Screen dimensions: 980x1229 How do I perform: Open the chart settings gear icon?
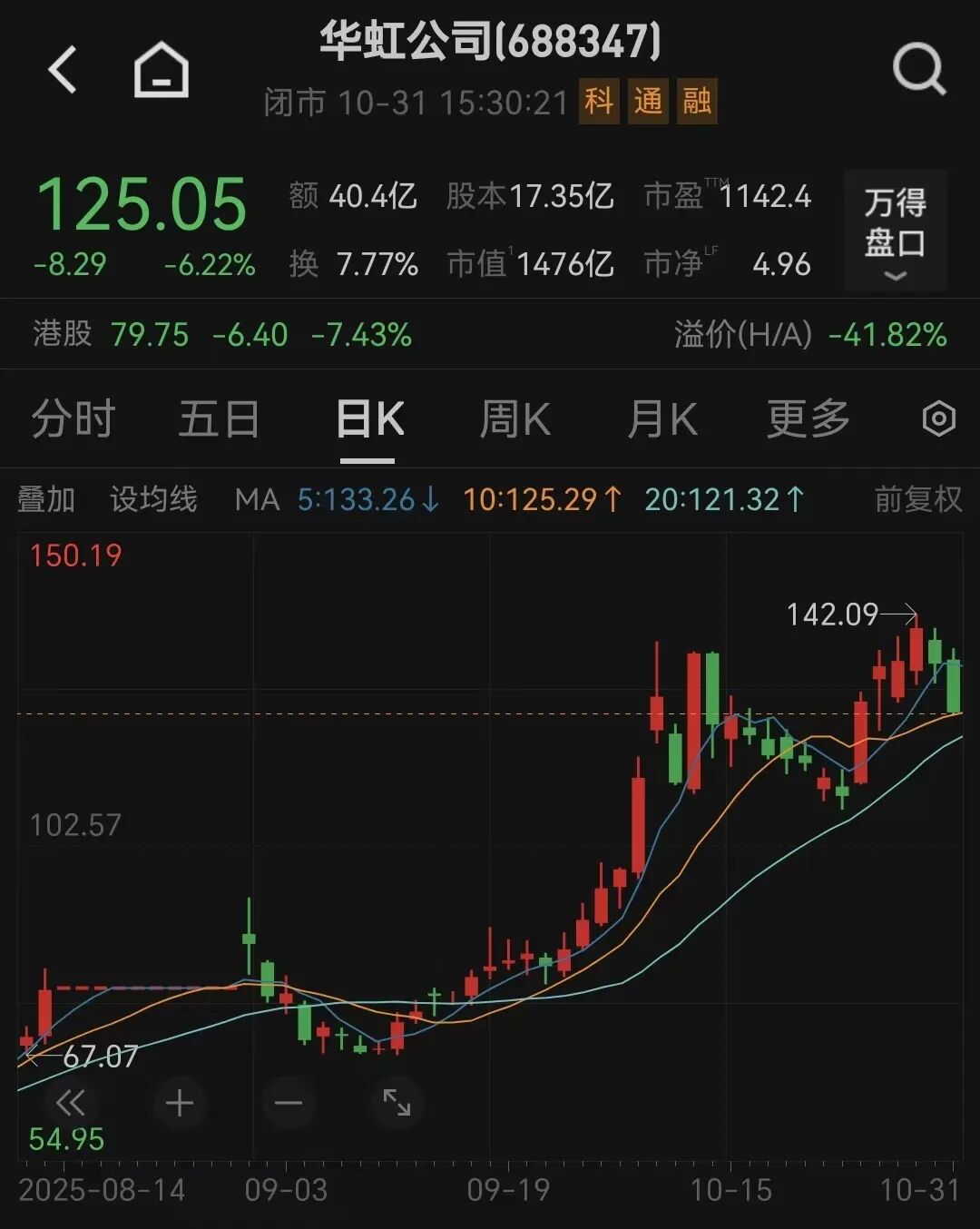click(941, 419)
